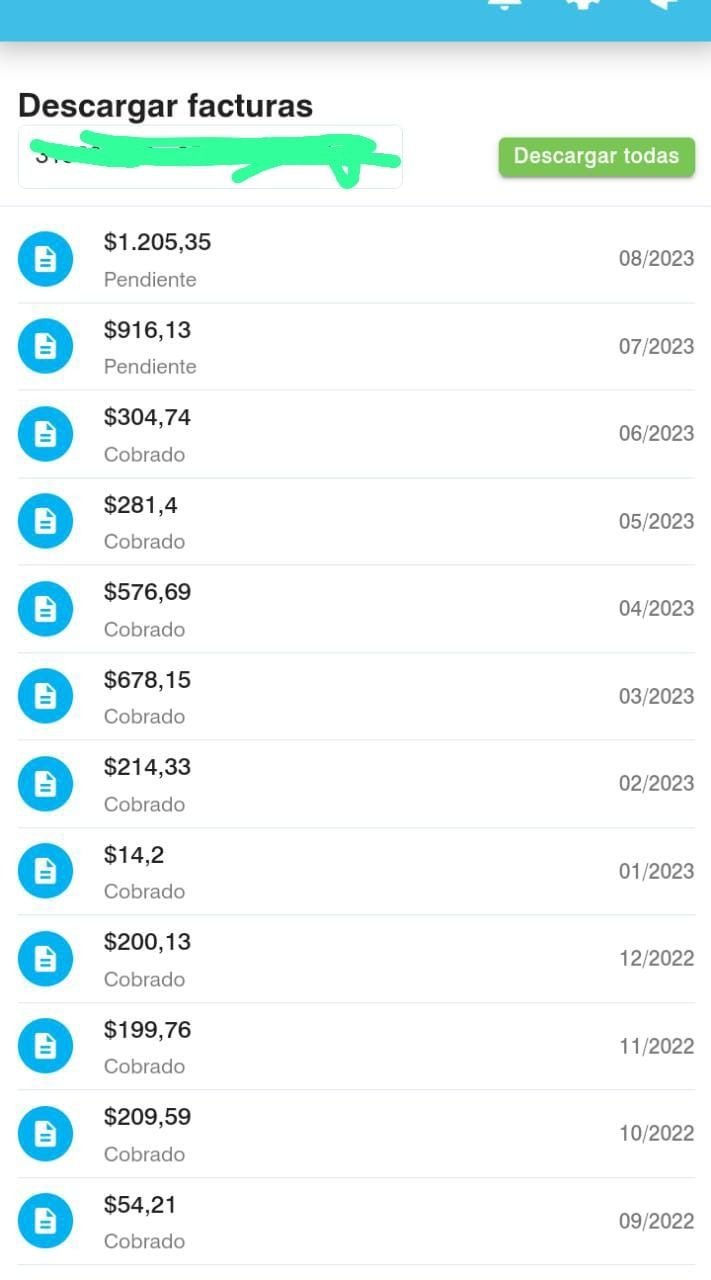Open the account number field

pyautogui.click(x=210, y=157)
